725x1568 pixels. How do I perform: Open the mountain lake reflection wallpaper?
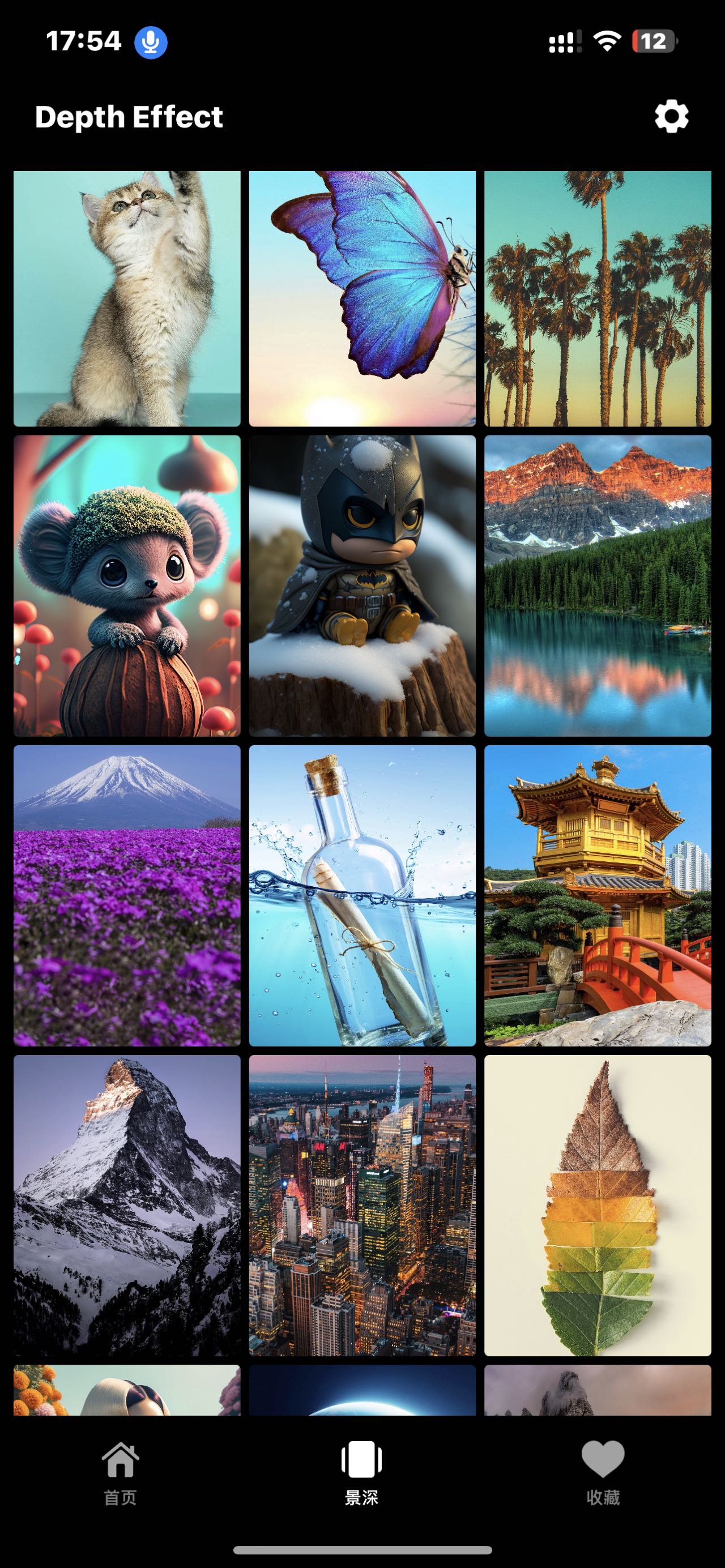(x=597, y=586)
